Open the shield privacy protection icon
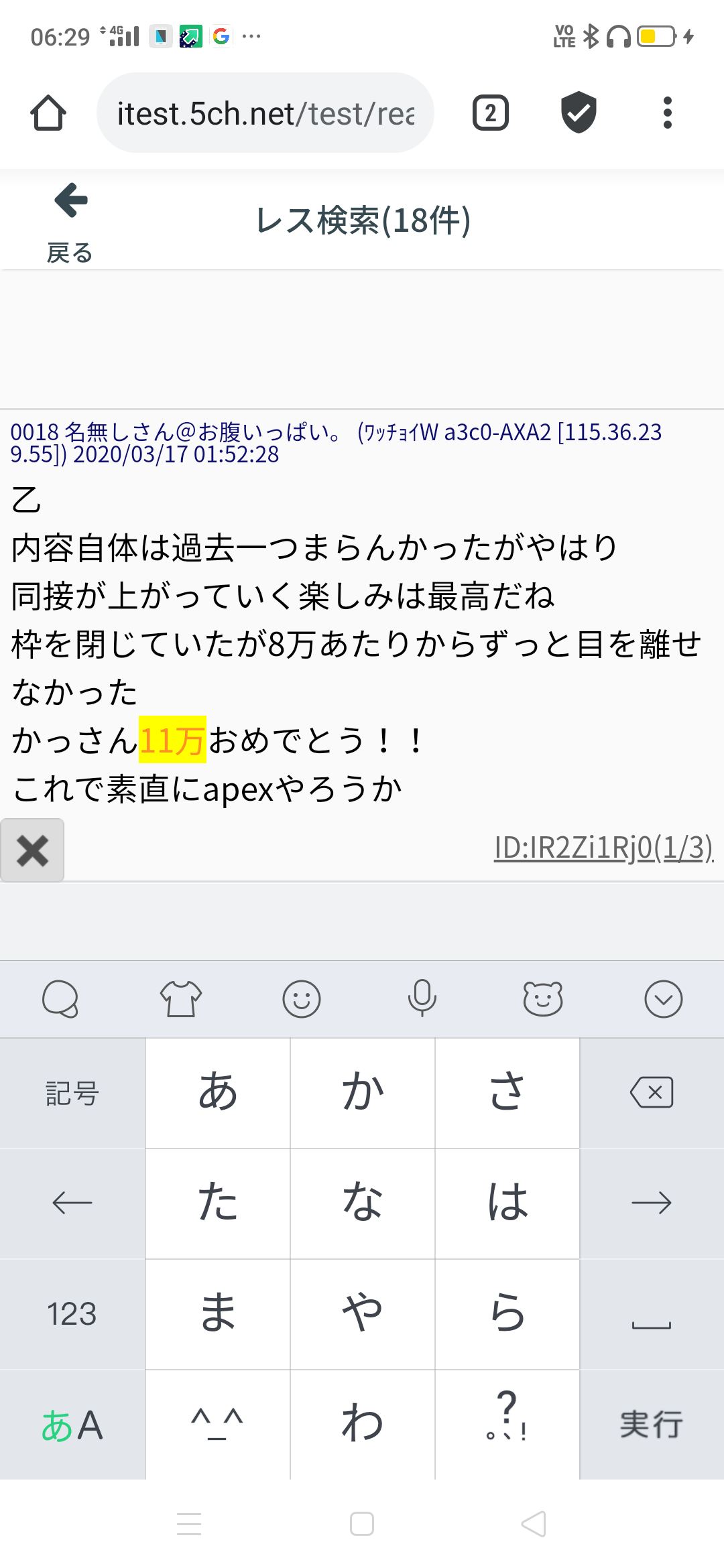The image size is (724, 1568). pyautogui.click(x=579, y=112)
